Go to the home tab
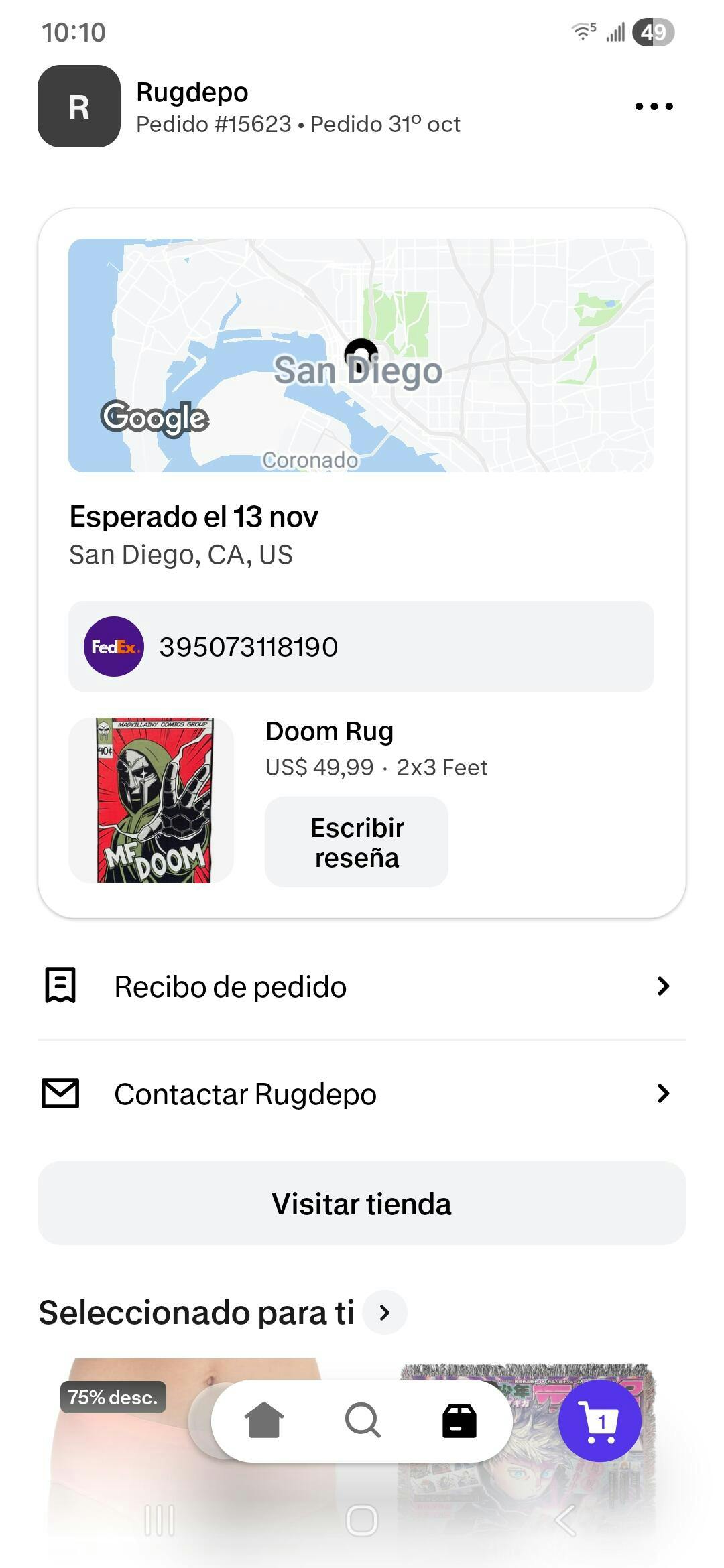Screen dimensions: 724x1568 (x=263, y=1421)
